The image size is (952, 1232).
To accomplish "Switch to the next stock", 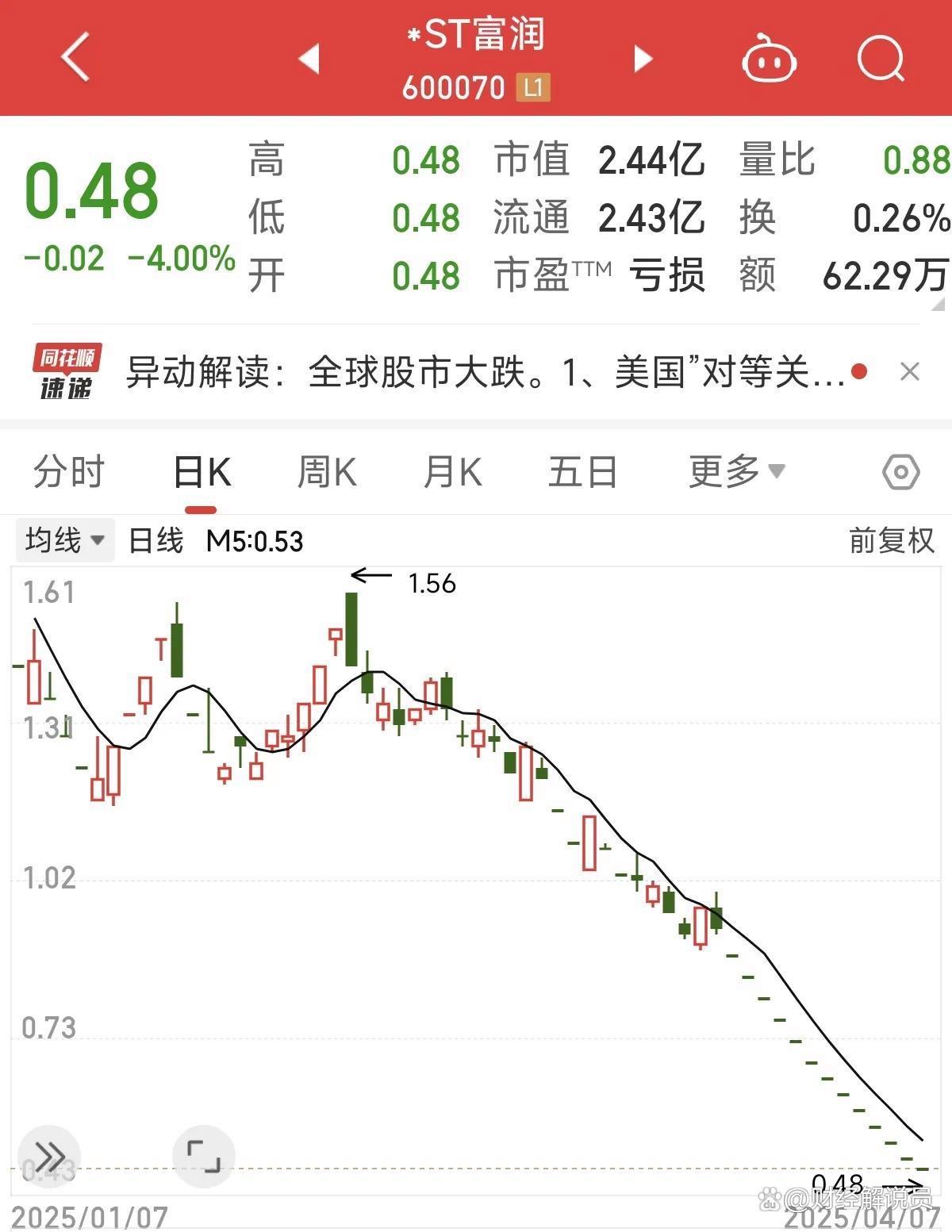I will coord(643,59).
